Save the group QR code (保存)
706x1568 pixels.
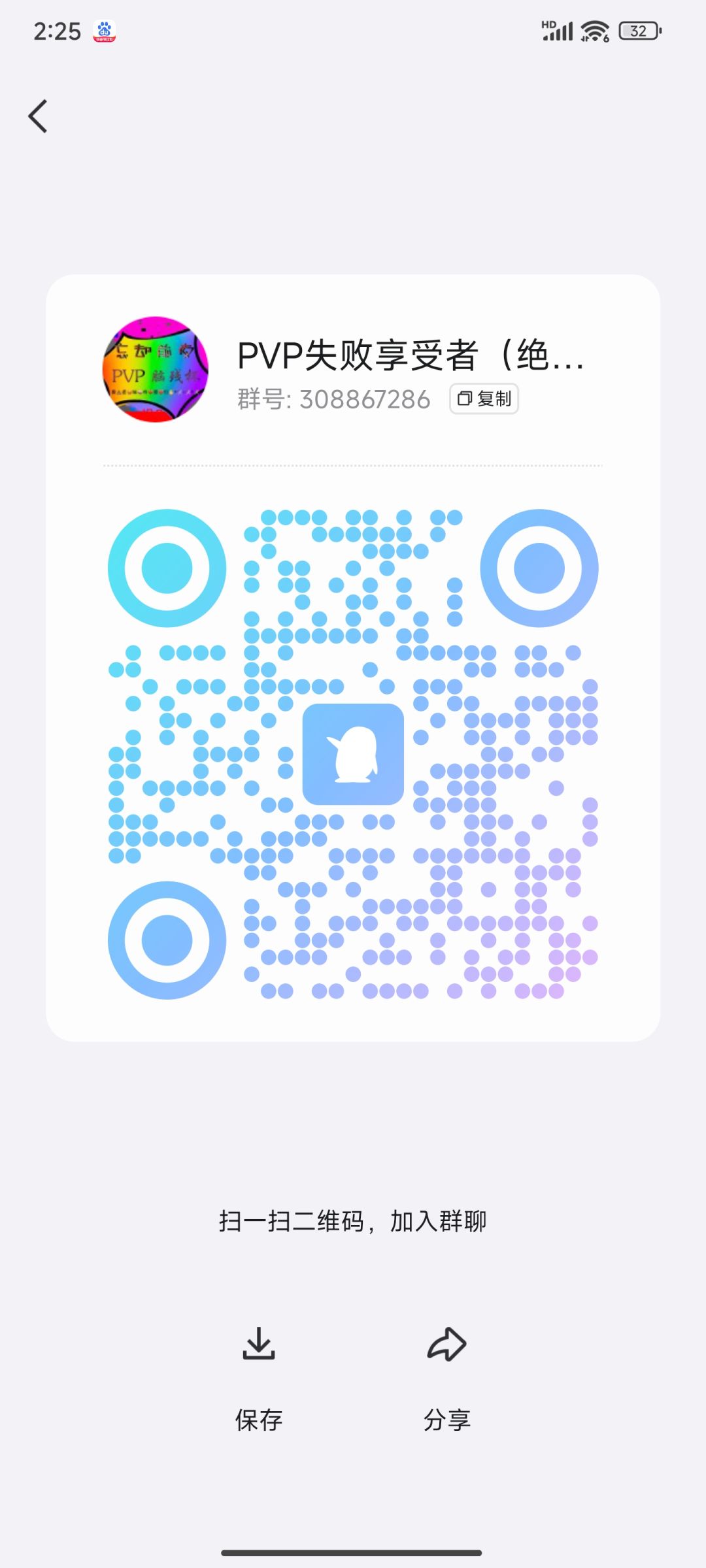(x=259, y=1379)
